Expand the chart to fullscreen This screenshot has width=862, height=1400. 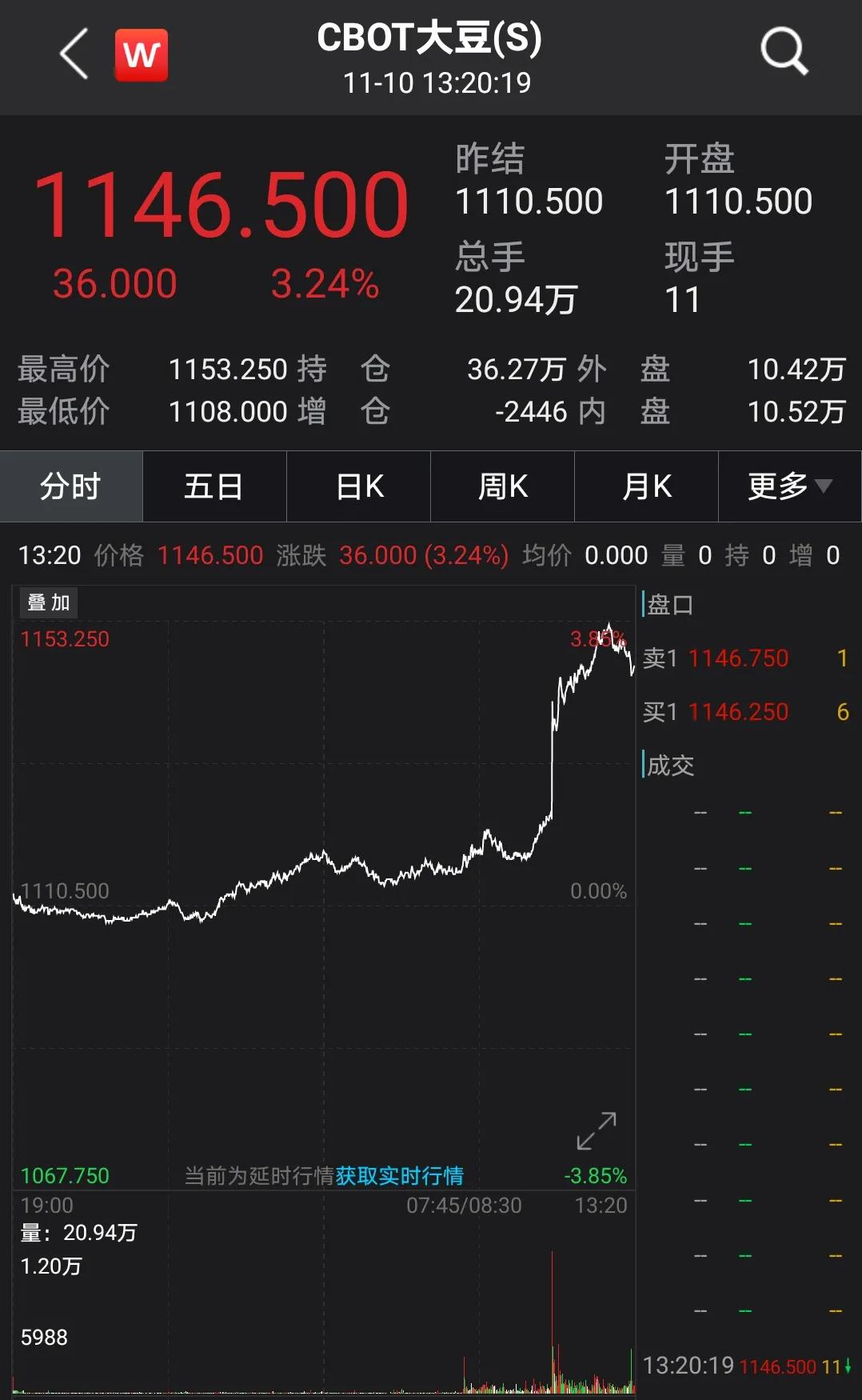tap(597, 1131)
